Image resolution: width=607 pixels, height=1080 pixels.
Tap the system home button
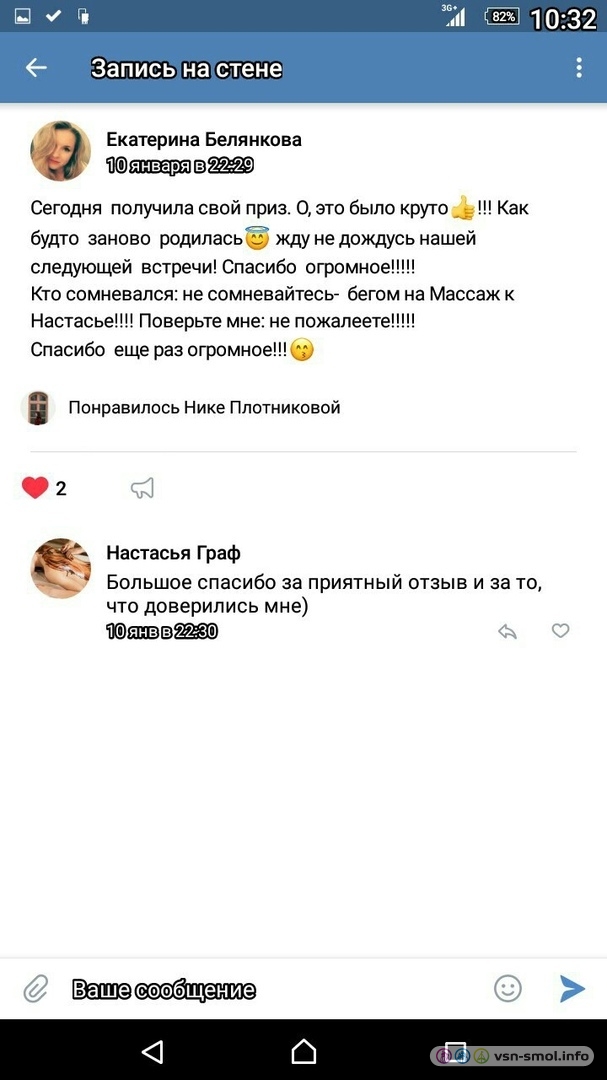[303, 1051]
